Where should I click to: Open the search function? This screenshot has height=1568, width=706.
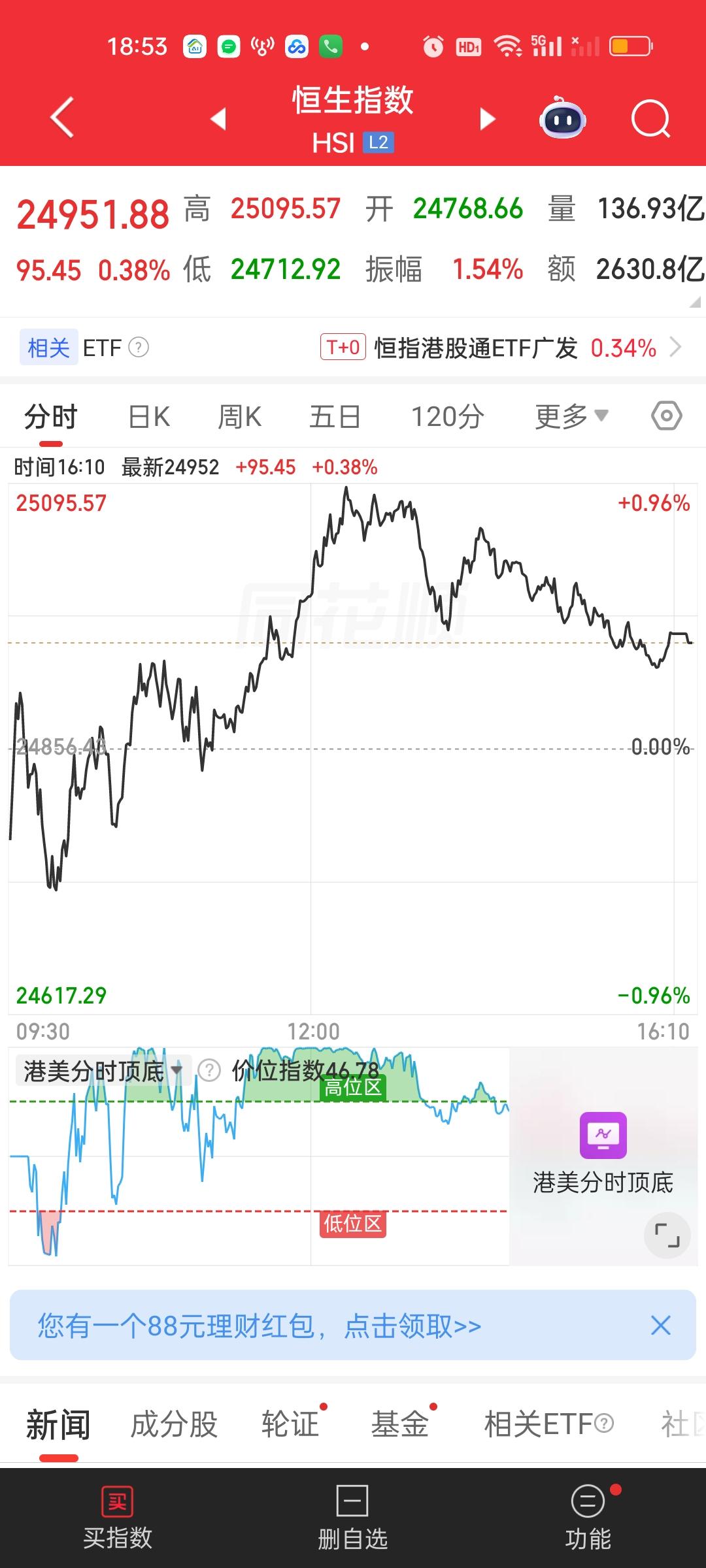[650, 119]
